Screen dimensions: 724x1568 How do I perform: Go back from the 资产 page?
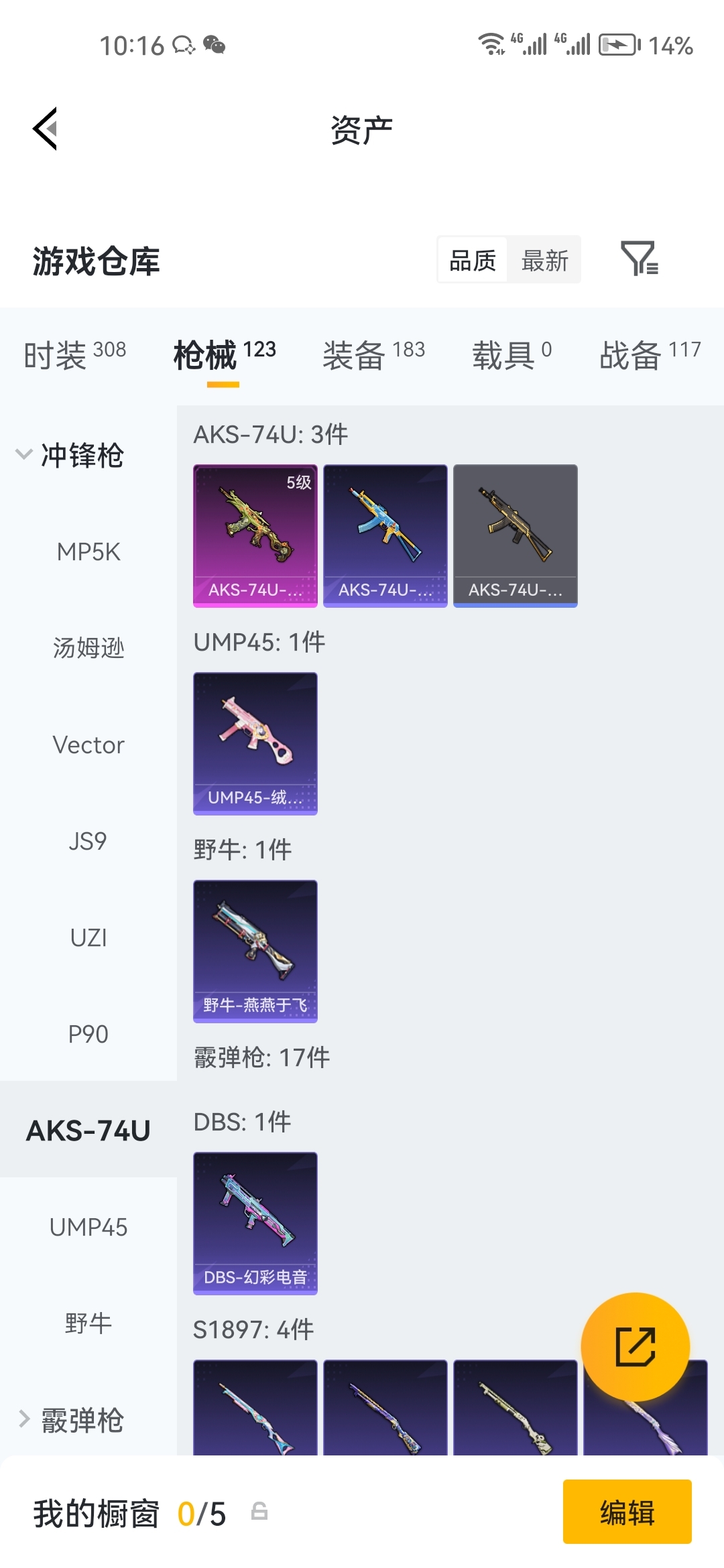point(46,129)
